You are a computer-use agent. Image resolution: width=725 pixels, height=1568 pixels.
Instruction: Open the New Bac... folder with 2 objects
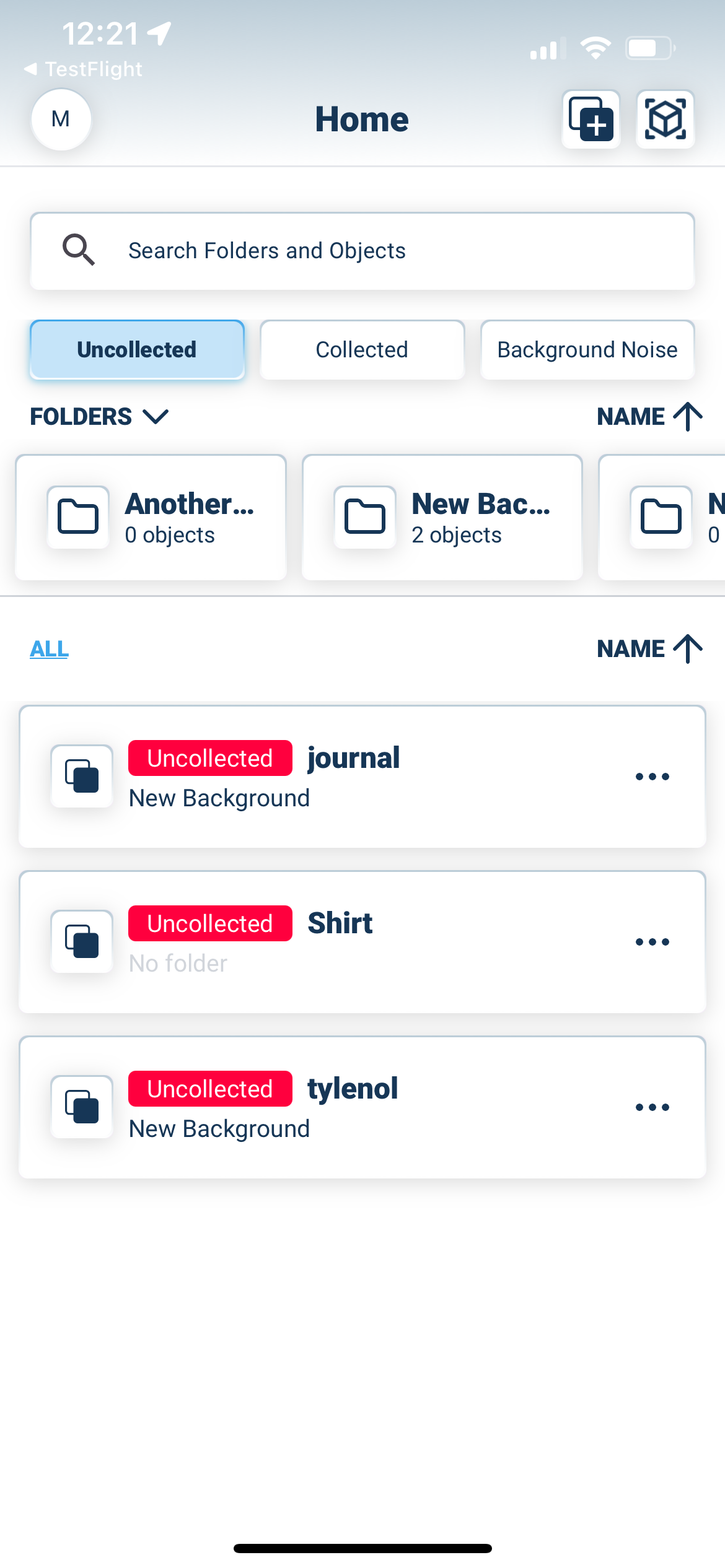442,518
